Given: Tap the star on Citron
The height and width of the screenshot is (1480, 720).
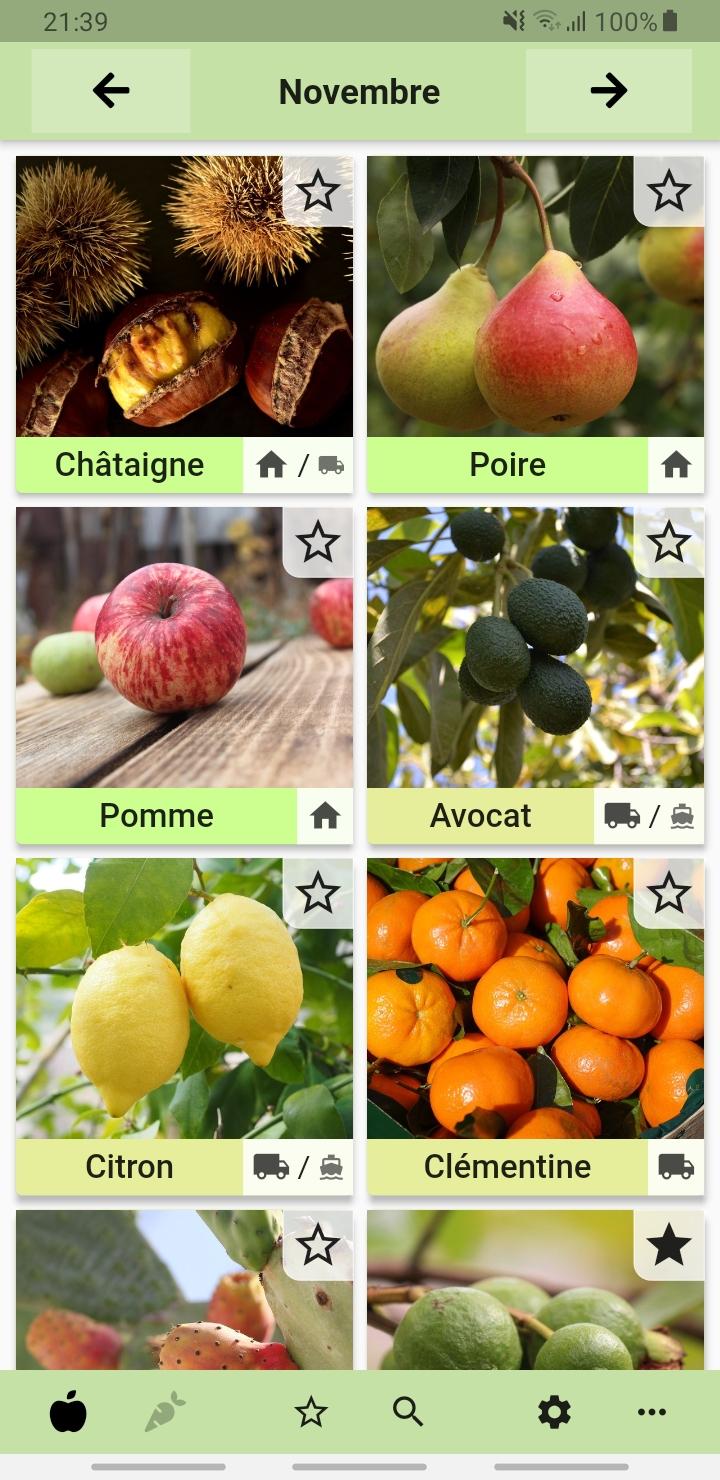Looking at the screenshot, I should pyautogui.click(x=318, y=893).
